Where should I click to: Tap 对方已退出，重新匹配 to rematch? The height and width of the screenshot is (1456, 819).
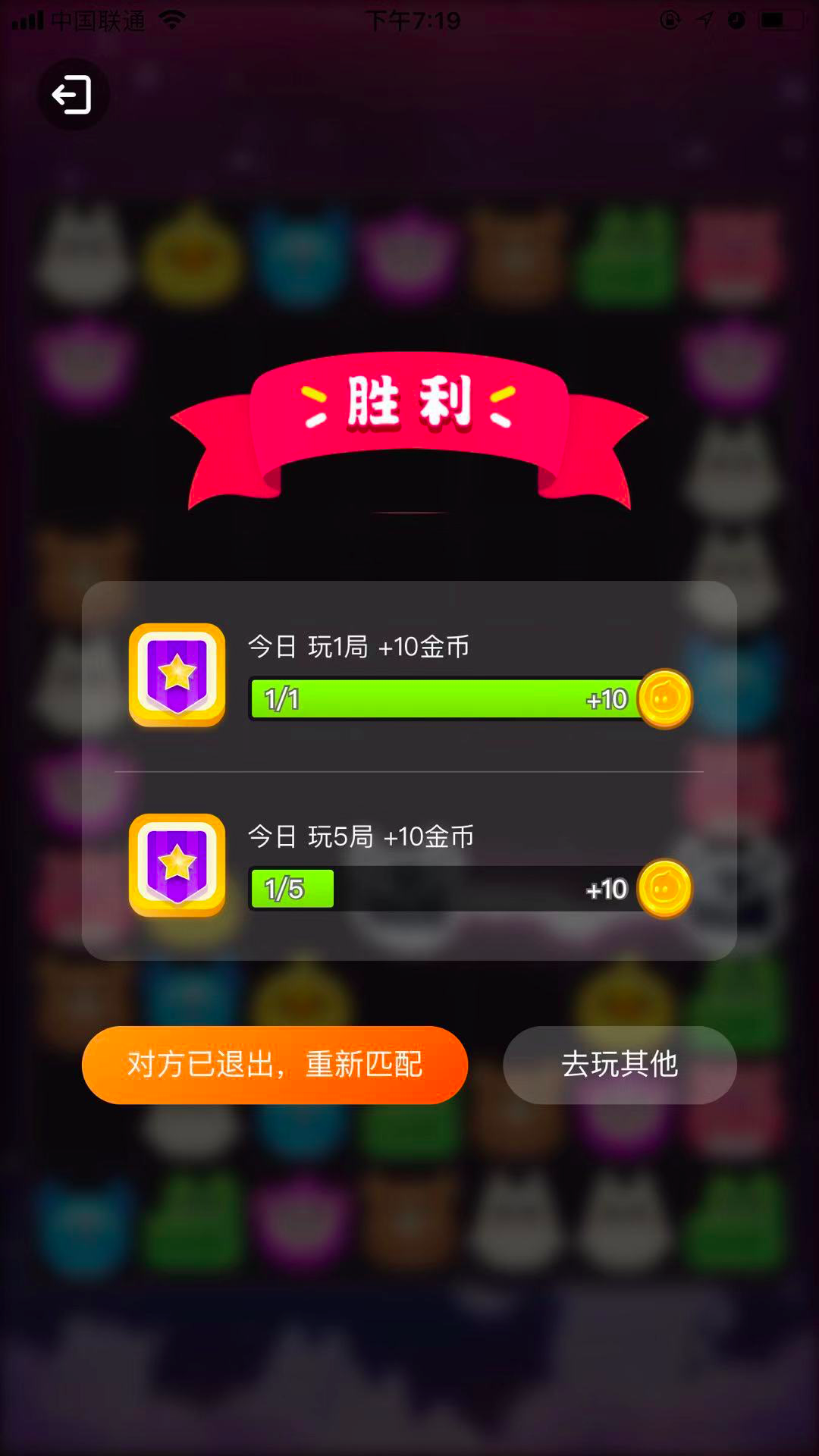(275, 1065)
